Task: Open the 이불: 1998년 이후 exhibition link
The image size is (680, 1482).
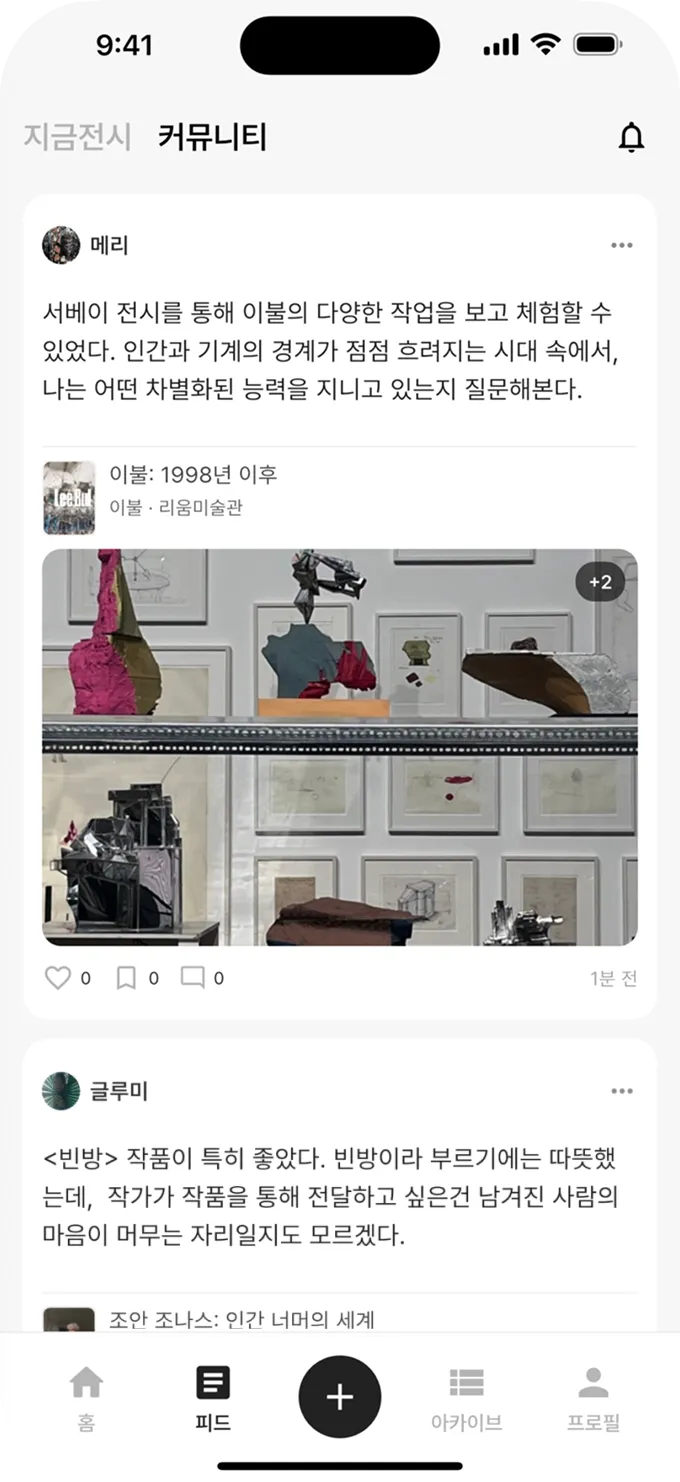Action: coord(193,475)
